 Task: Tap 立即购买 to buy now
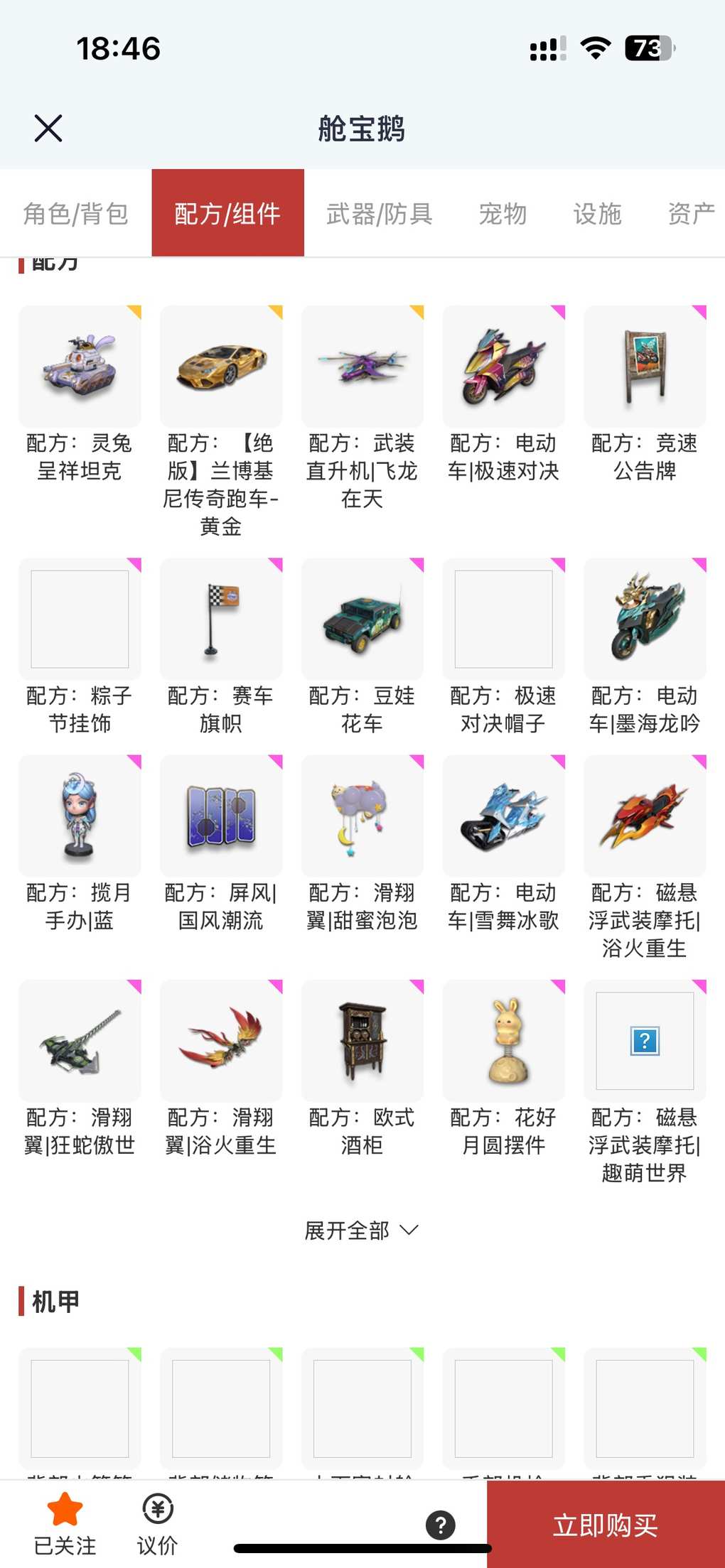606,1524
